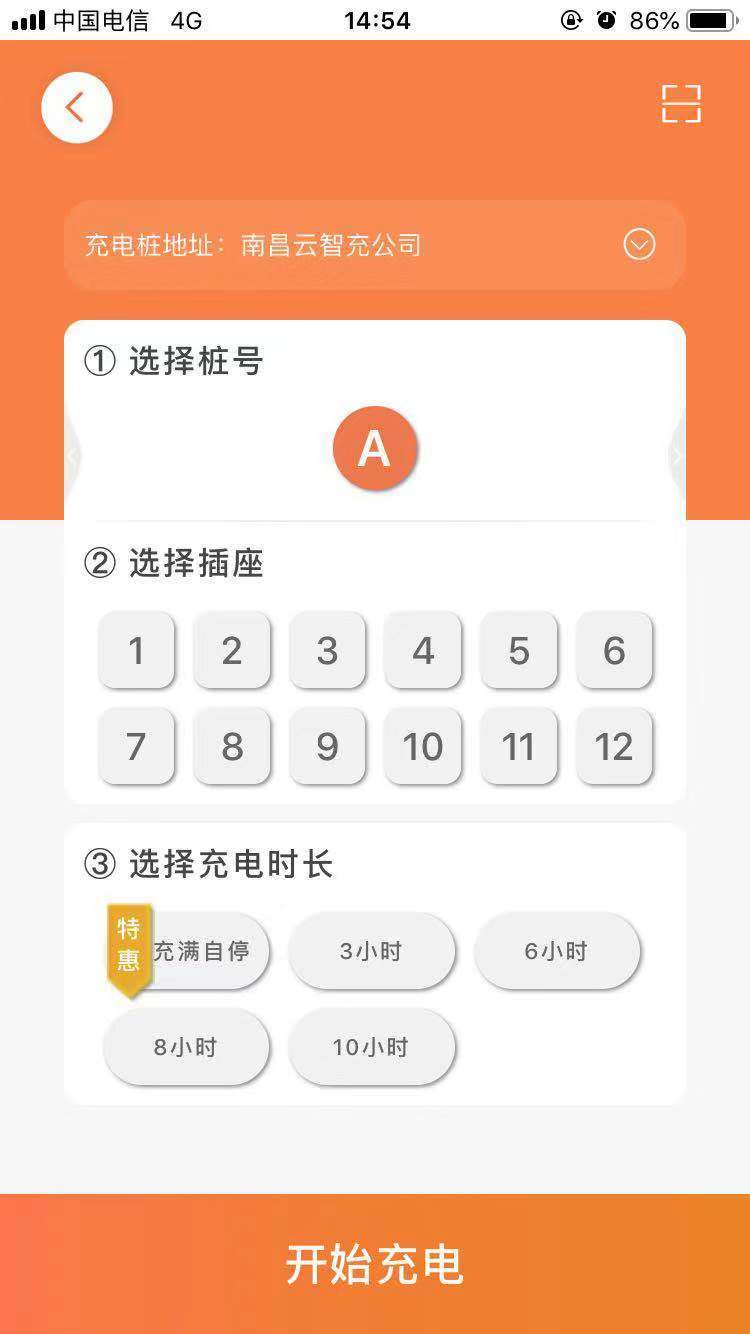Select socket number 6
Image resolution: width=750 pixels, height=1334 pixels.
coord(614,651)
